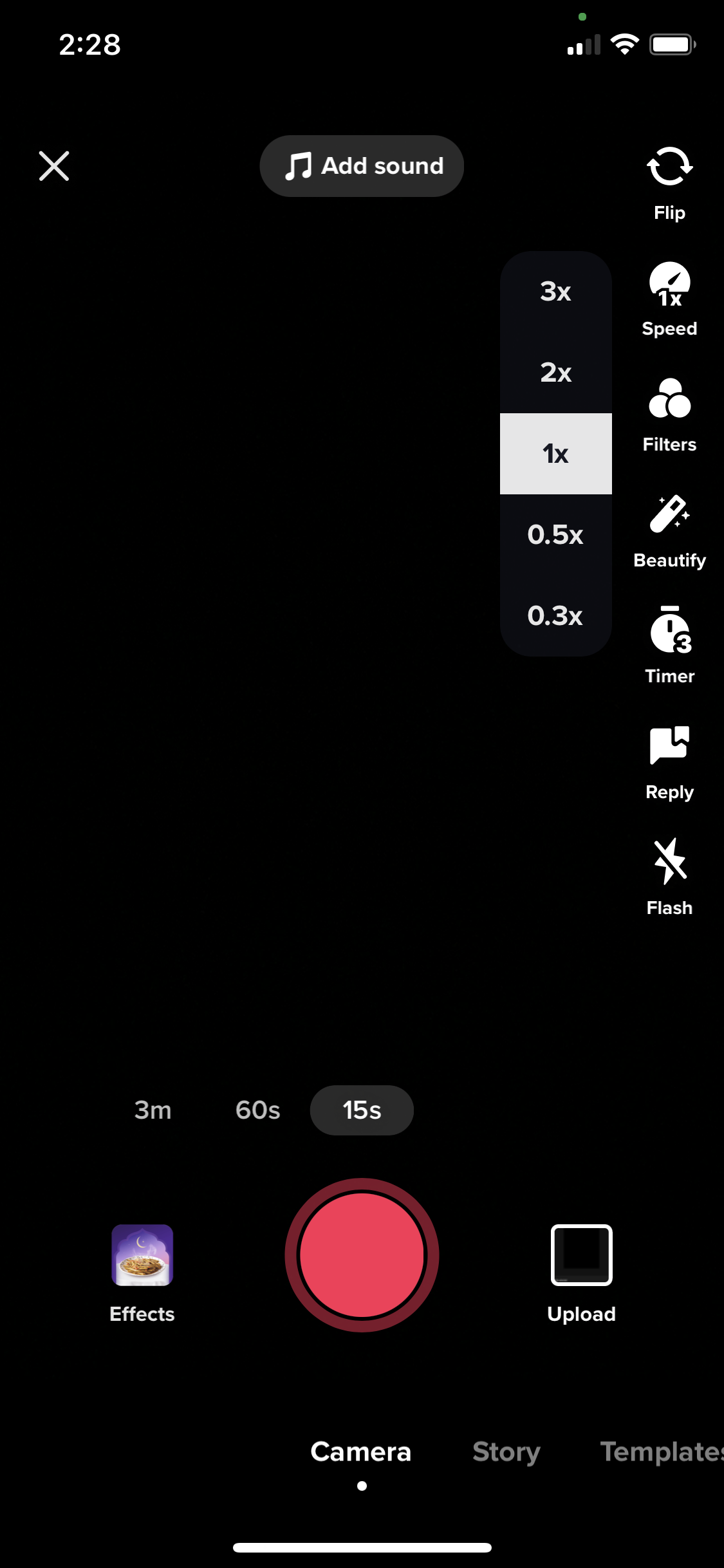
Task: Switch to Templates mode
Action: 660,1452
